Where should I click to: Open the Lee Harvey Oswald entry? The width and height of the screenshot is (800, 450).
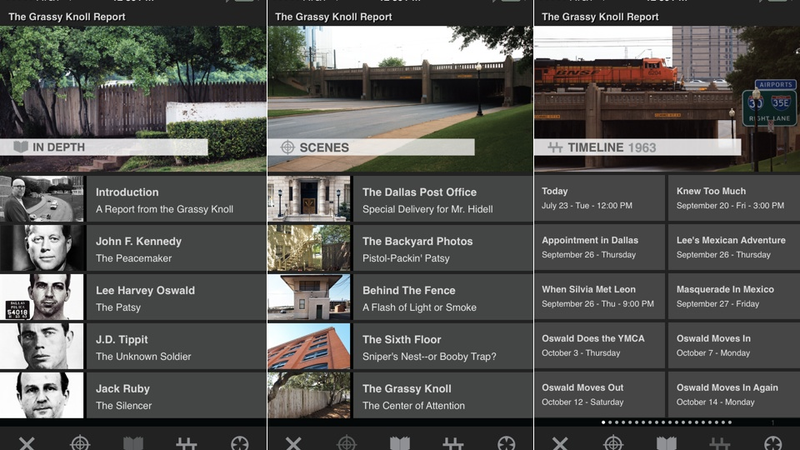click(176, 297)
